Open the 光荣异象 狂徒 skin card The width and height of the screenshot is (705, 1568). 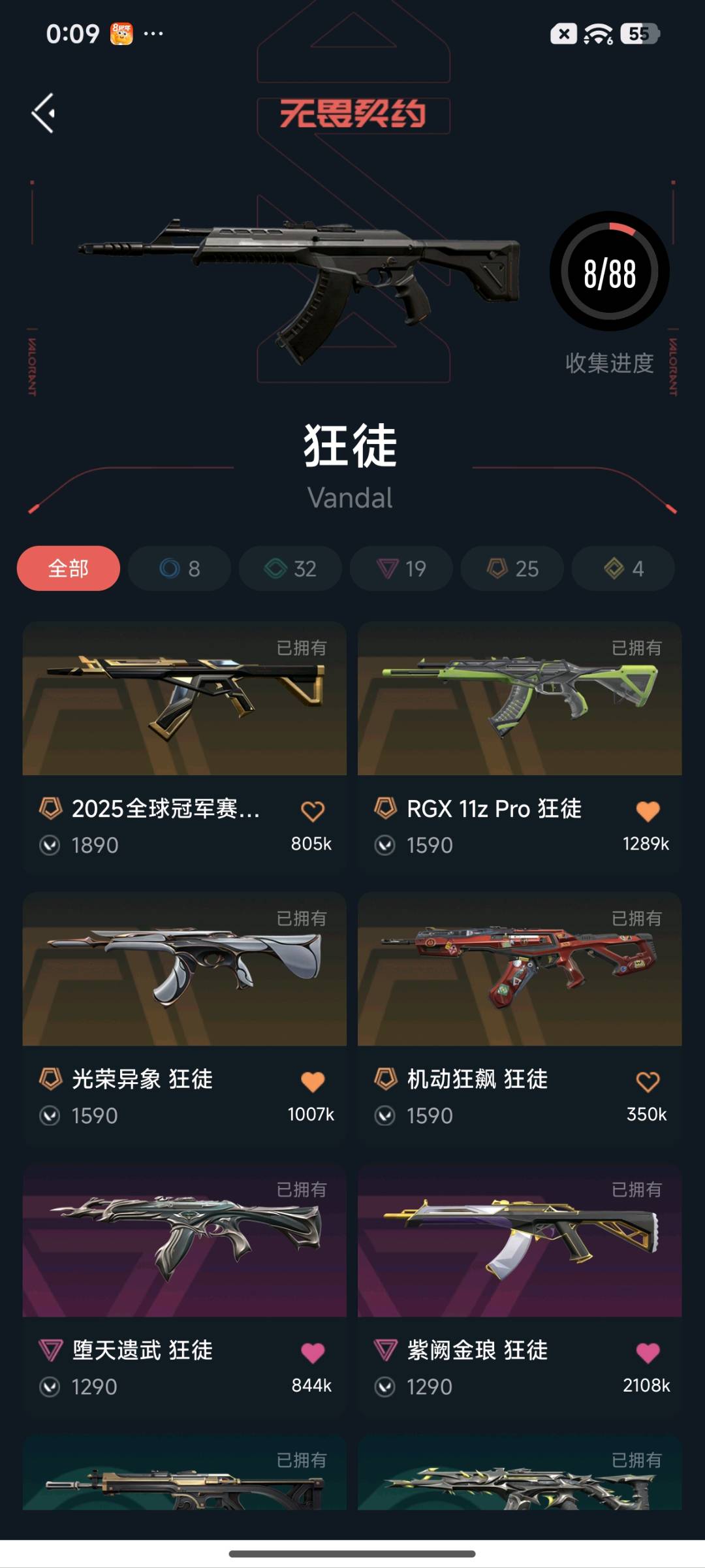click(185, 1019)
